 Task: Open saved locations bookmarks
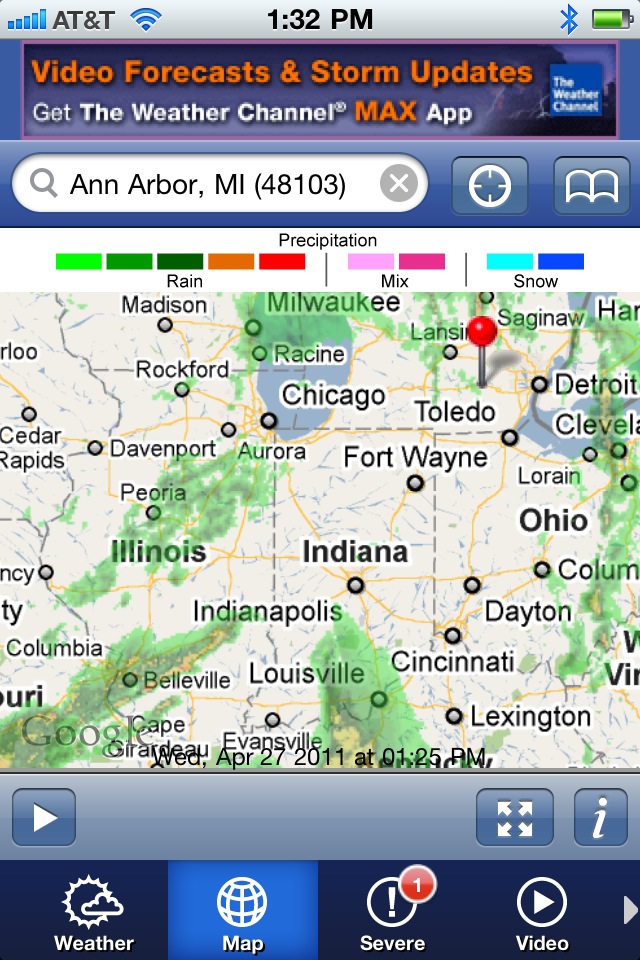[591, 185]
